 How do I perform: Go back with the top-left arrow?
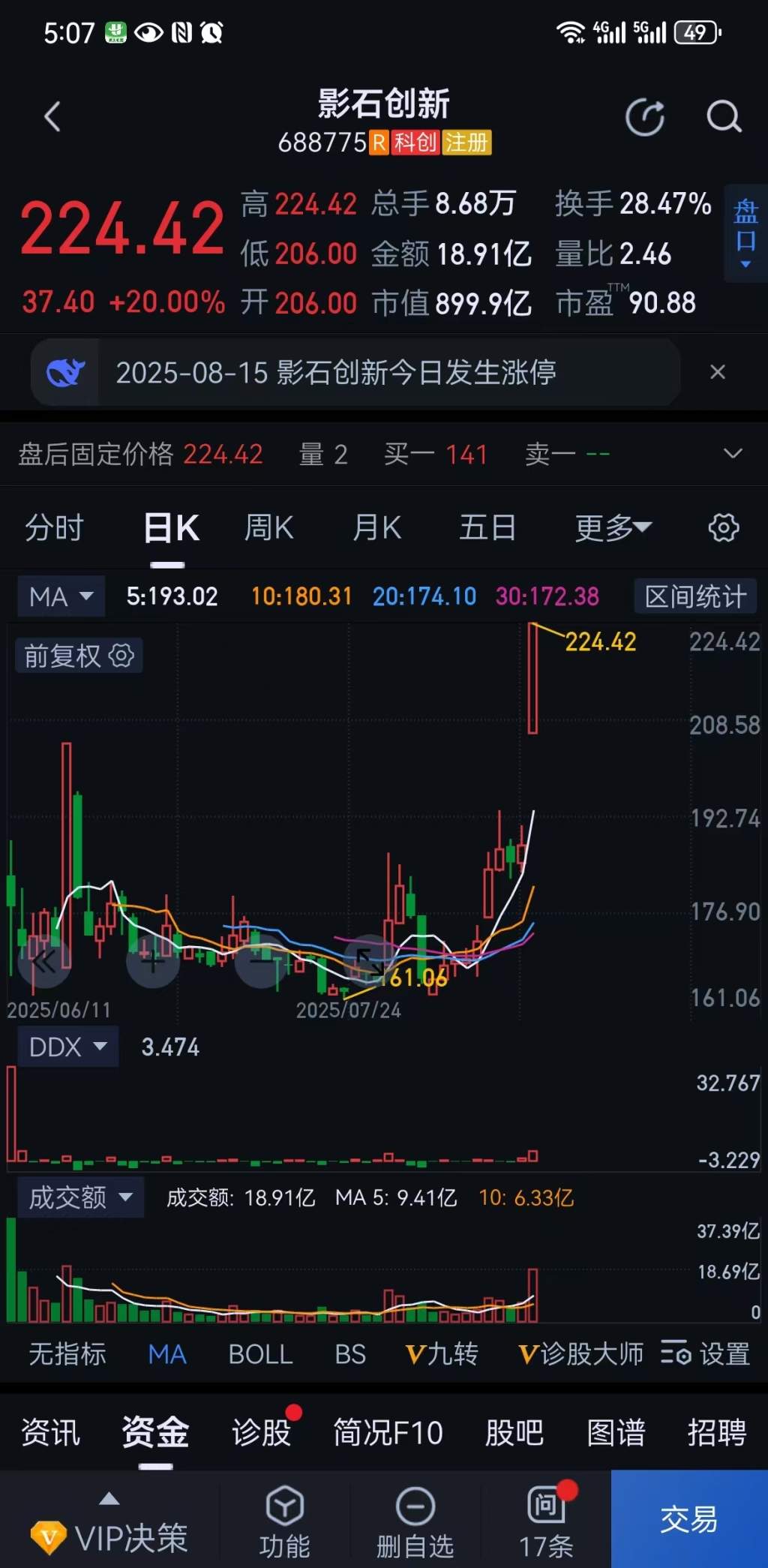pyautogui.click(x=52, y=117)
